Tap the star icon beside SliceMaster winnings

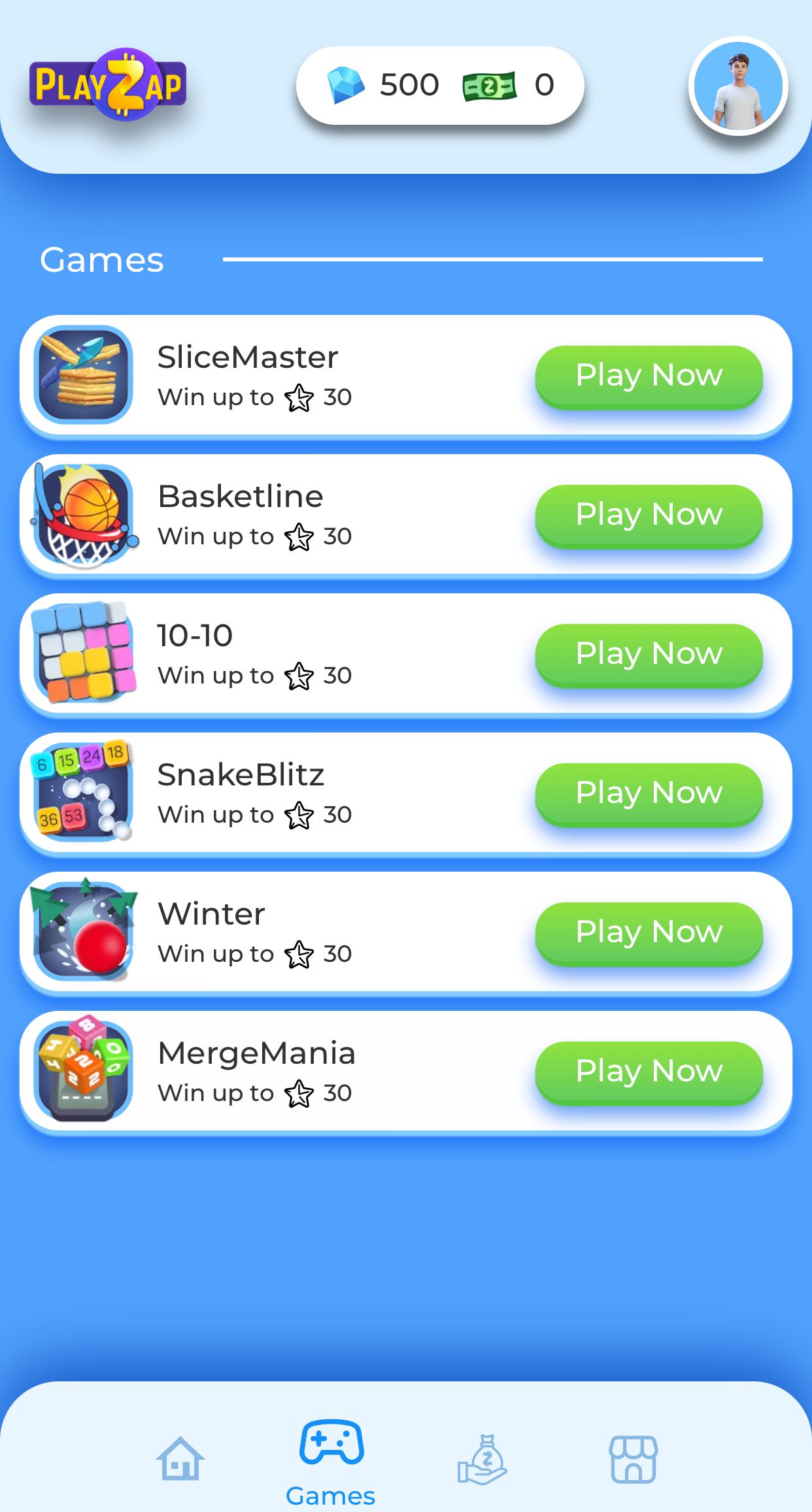(x=299, y=397)
